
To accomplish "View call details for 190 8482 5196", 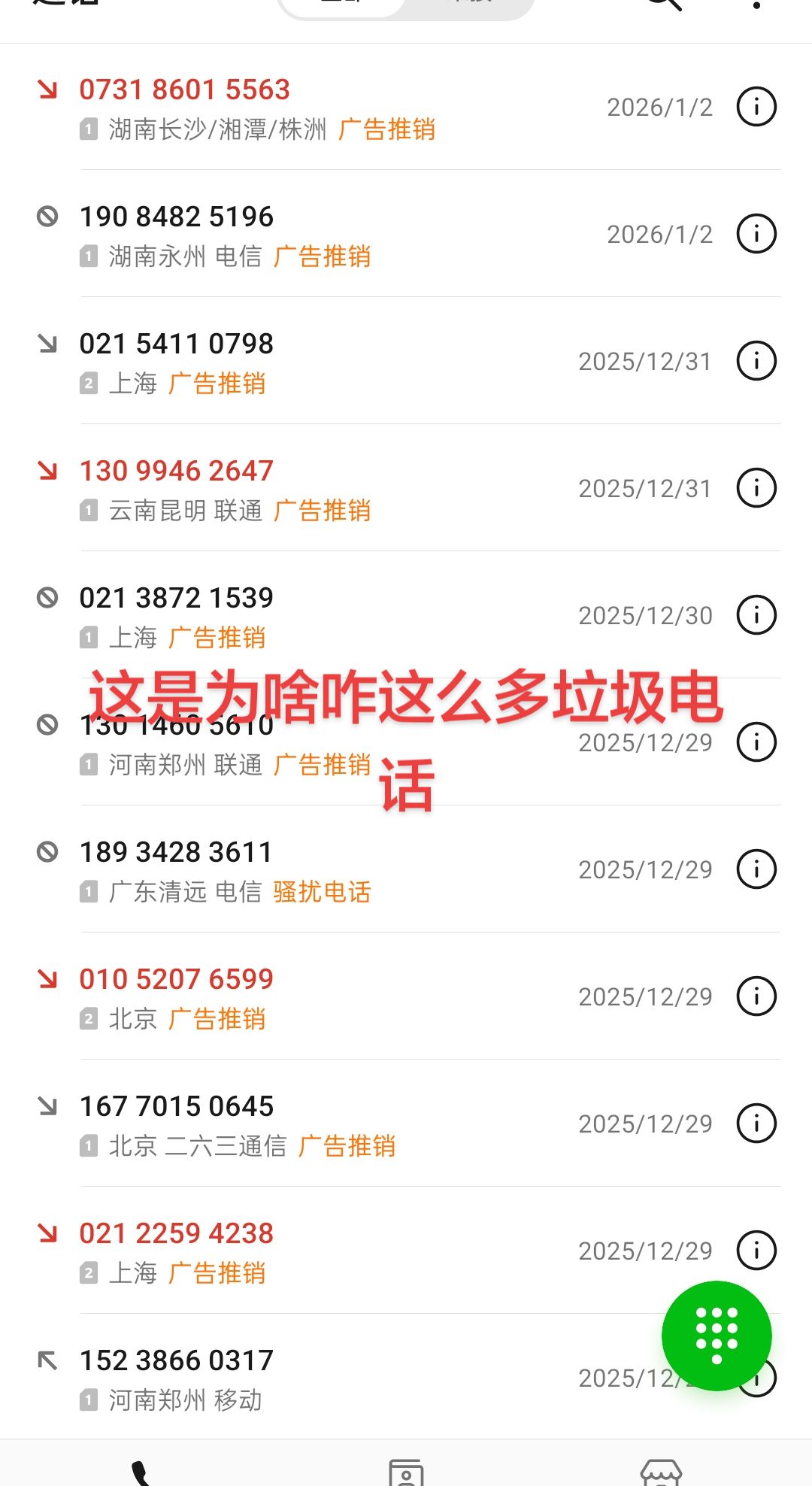I will [756, 234].
